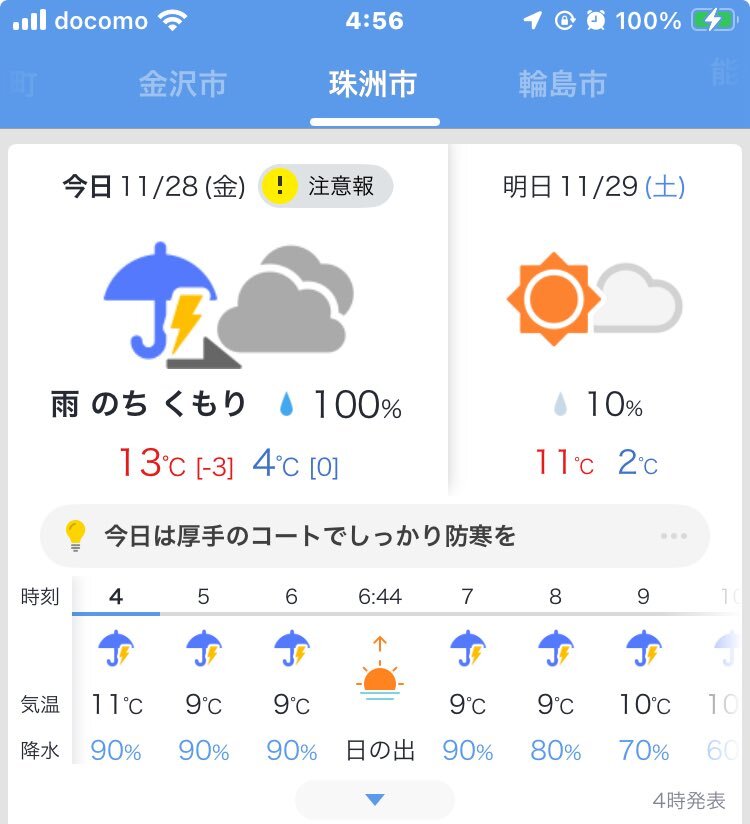The width and height of the screenshot is (750, 824).
Task: Select the 珠洲市 city tab
Action: click(373, 84)
